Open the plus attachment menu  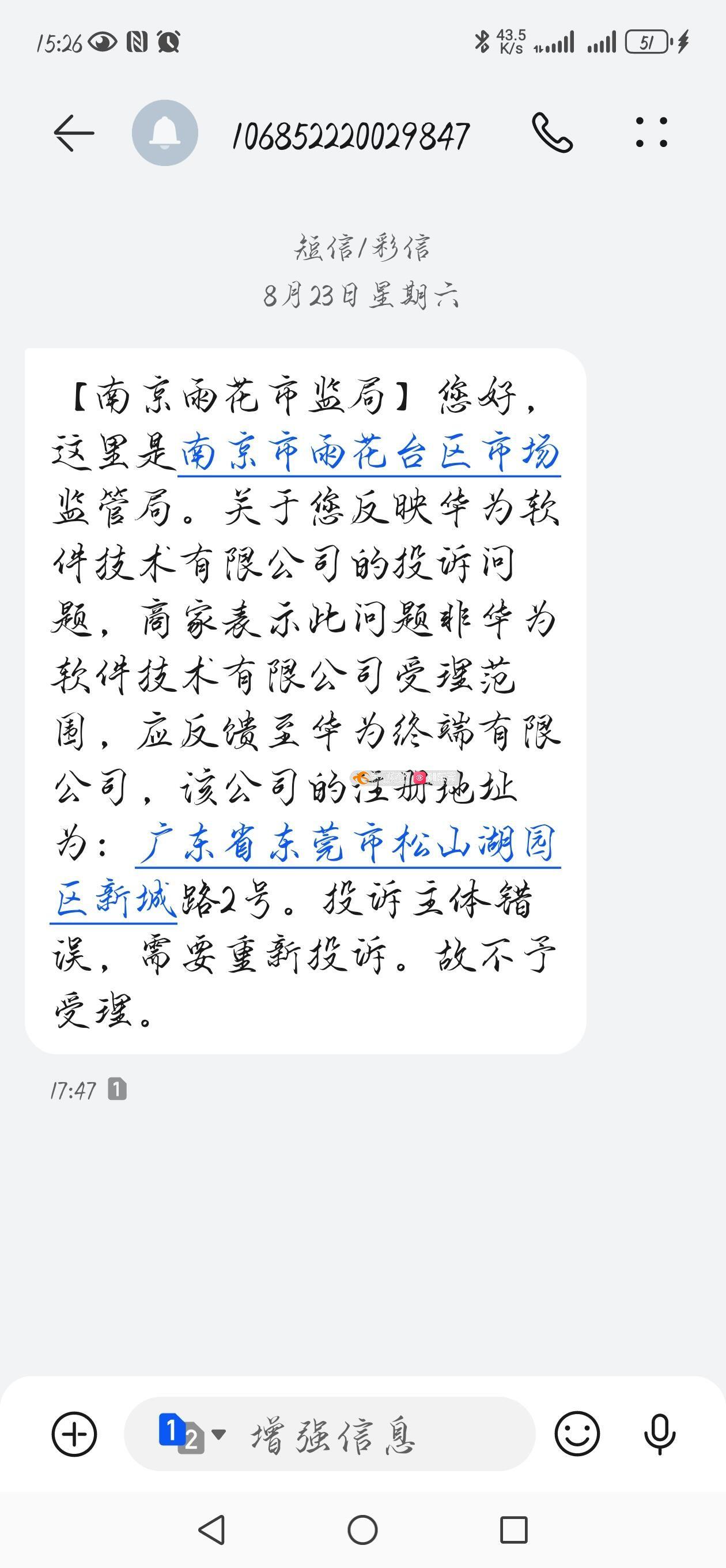(x=74, y=1434)
